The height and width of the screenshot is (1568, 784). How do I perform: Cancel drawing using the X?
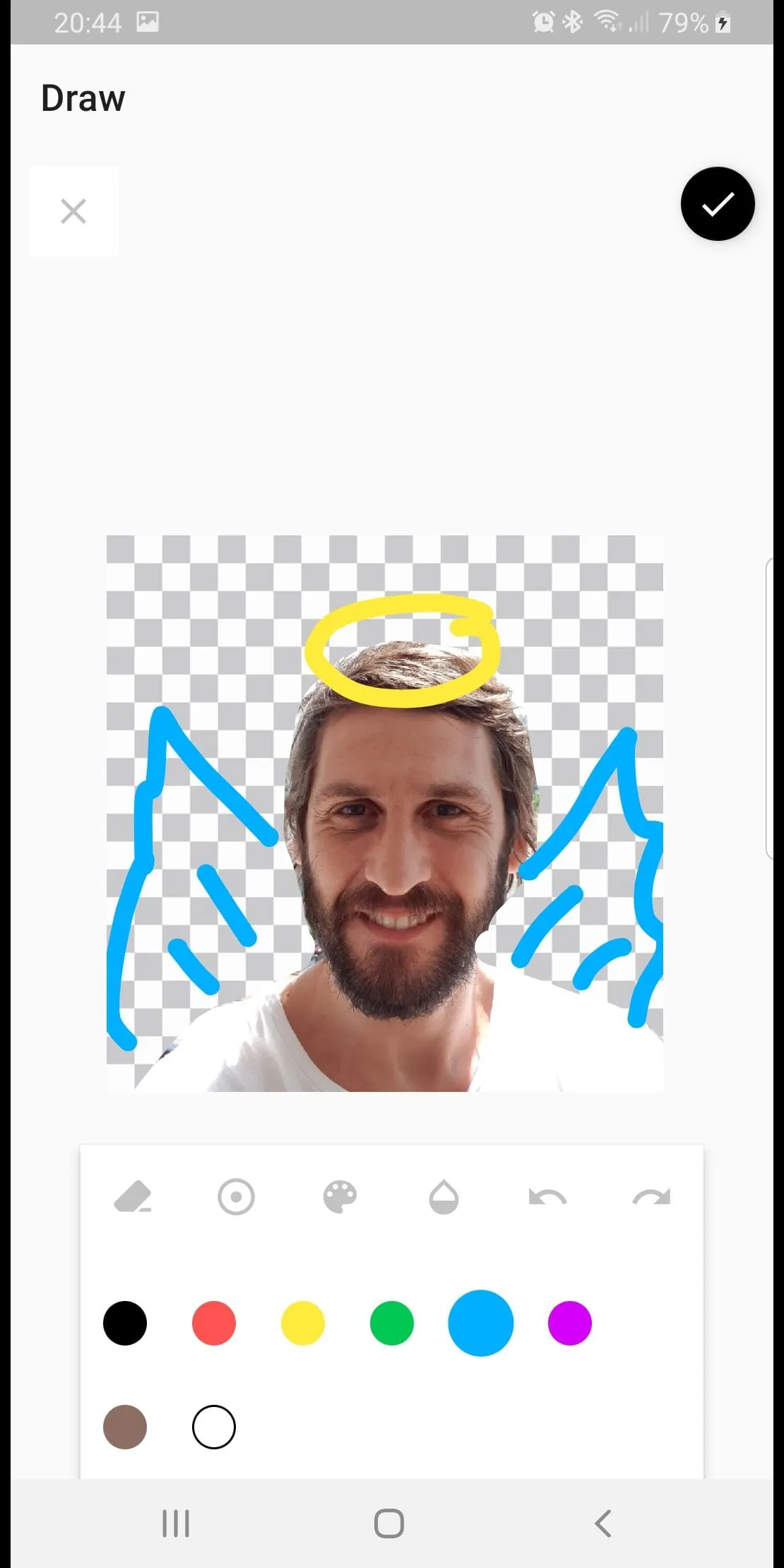pyautogui.click(x=73, y=211)
